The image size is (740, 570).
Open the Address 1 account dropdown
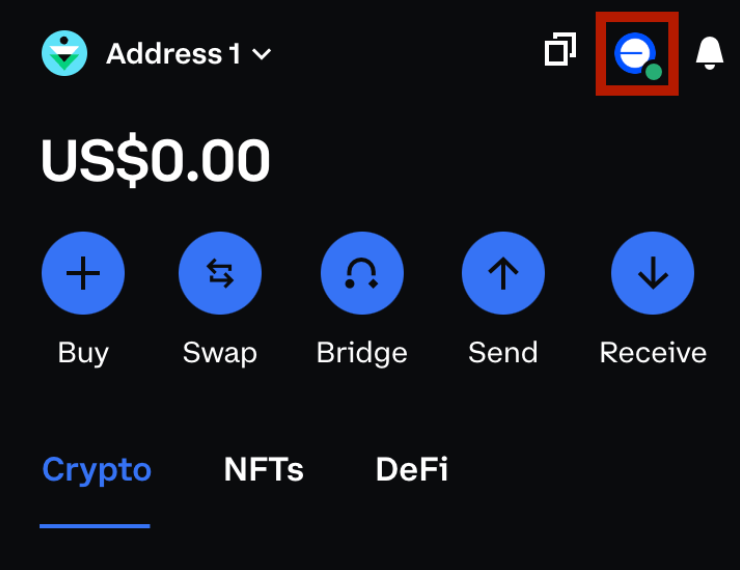click(x=188, y=54)
